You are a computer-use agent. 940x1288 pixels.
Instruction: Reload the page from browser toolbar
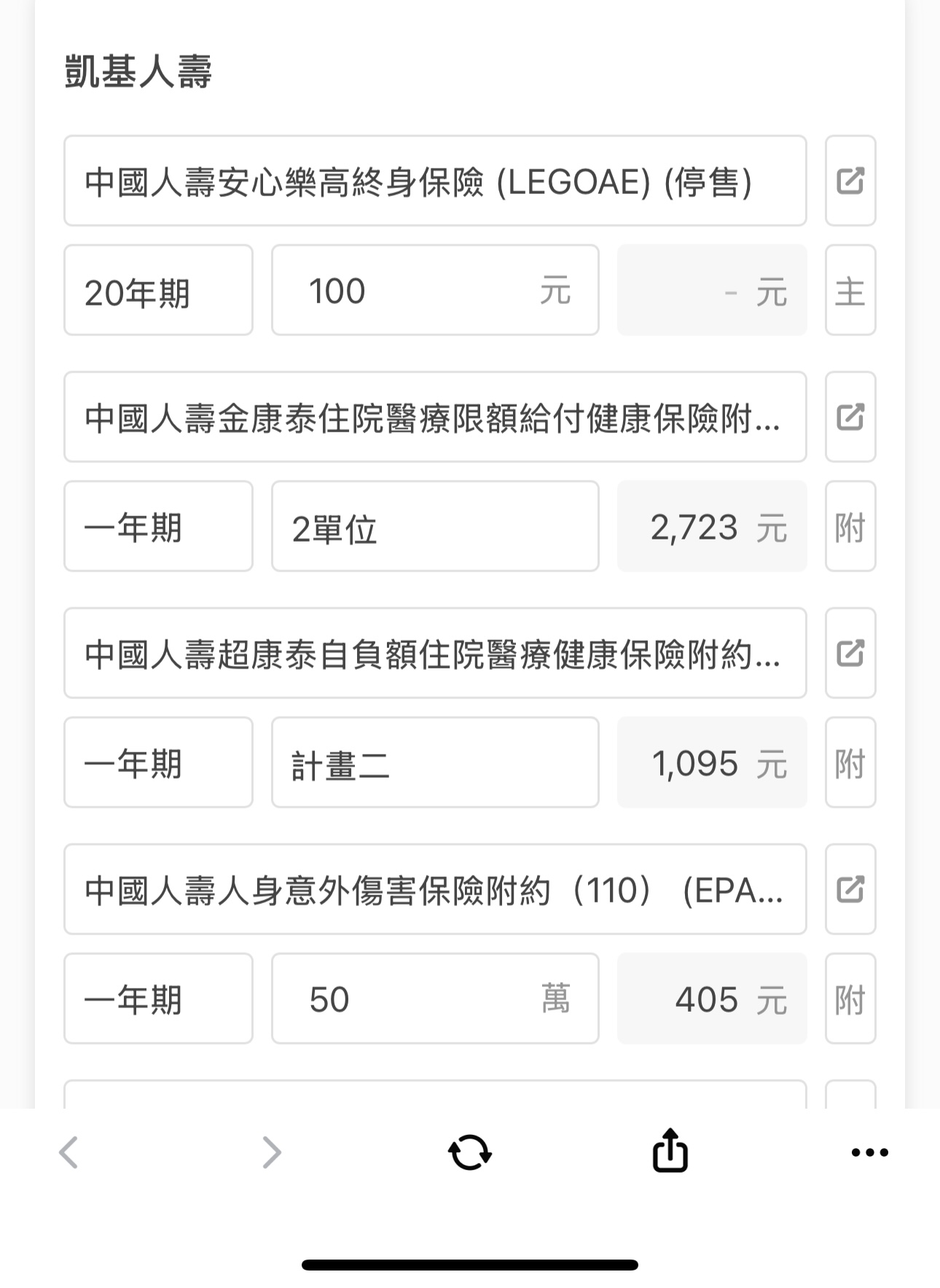(x=470, y=1152)
